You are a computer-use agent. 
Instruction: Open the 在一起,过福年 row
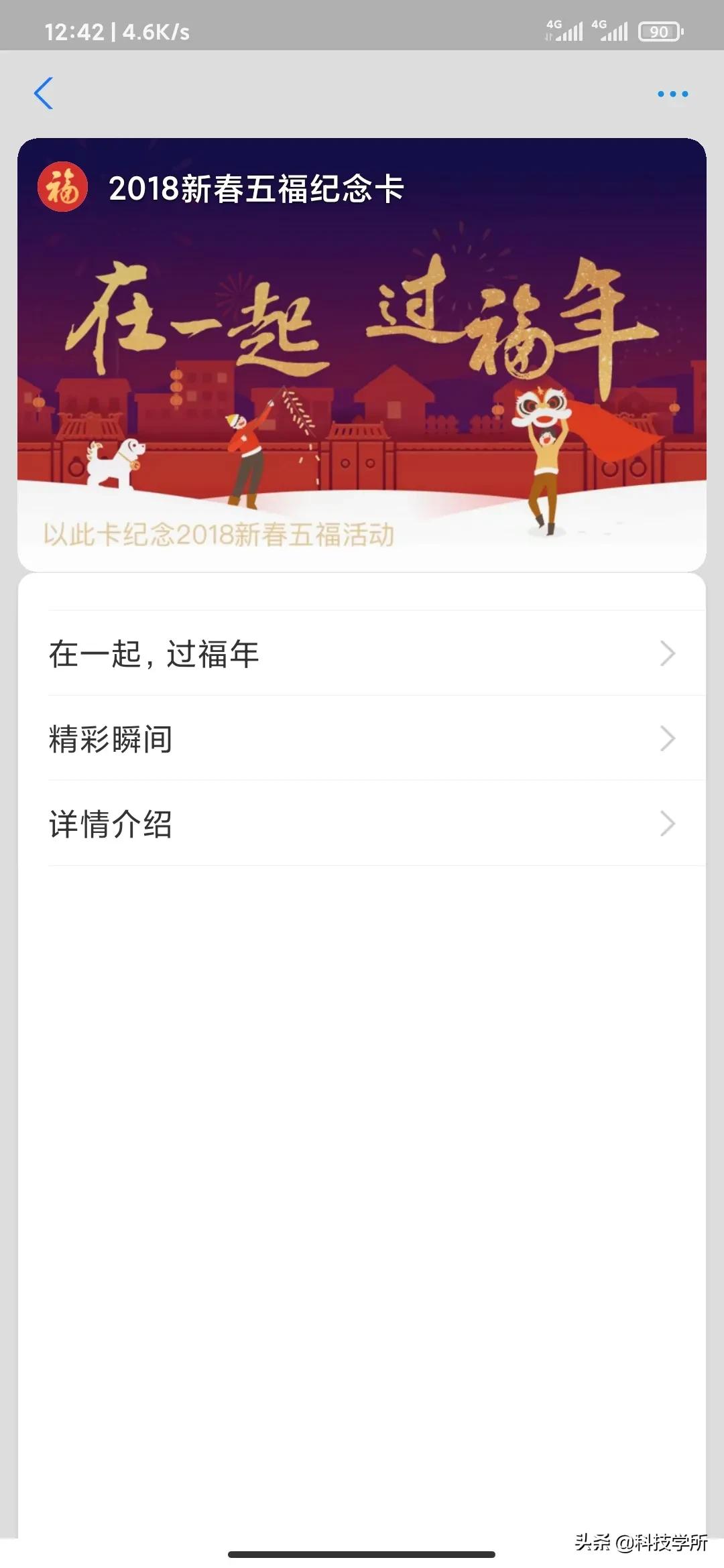coord(362,653)
